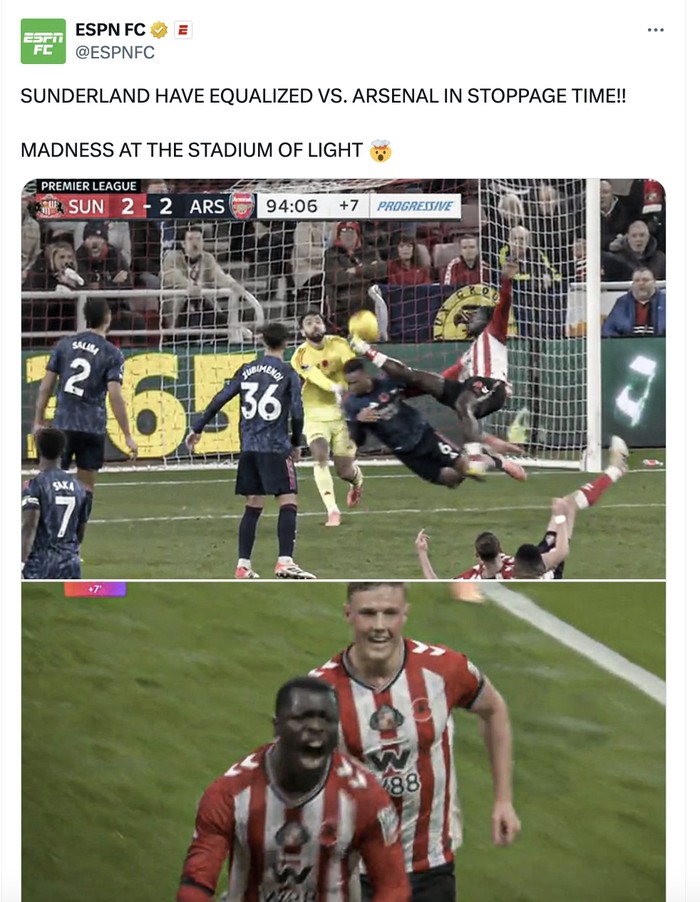Open the ESPN FC account name

pos(110,30)
